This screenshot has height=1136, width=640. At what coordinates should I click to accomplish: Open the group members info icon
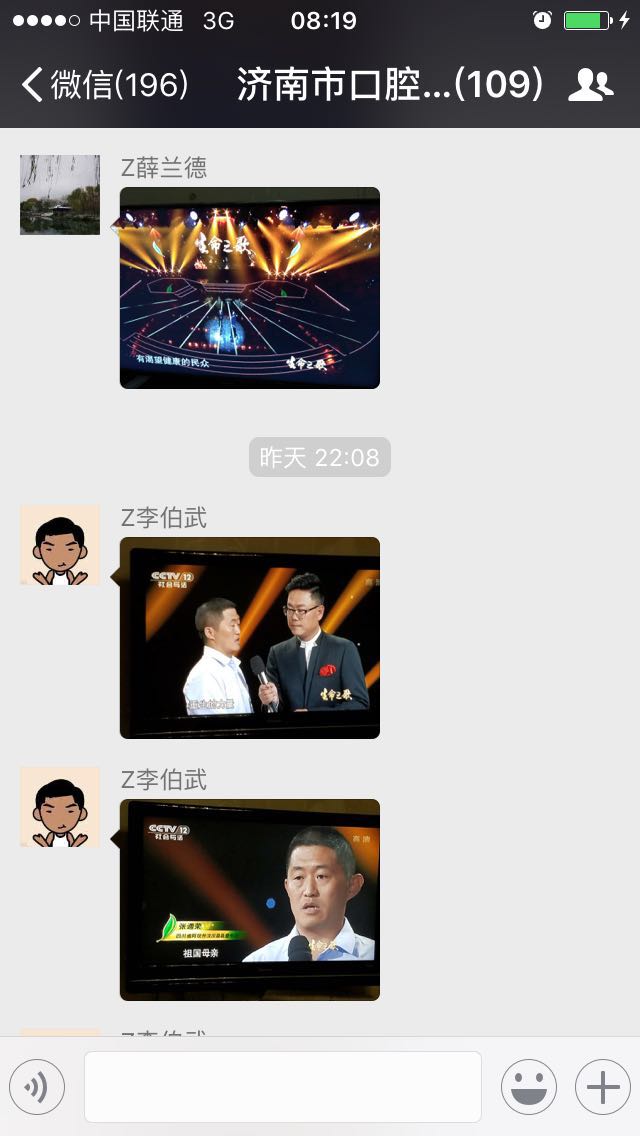pyautogui.click(x=590, y=85)
